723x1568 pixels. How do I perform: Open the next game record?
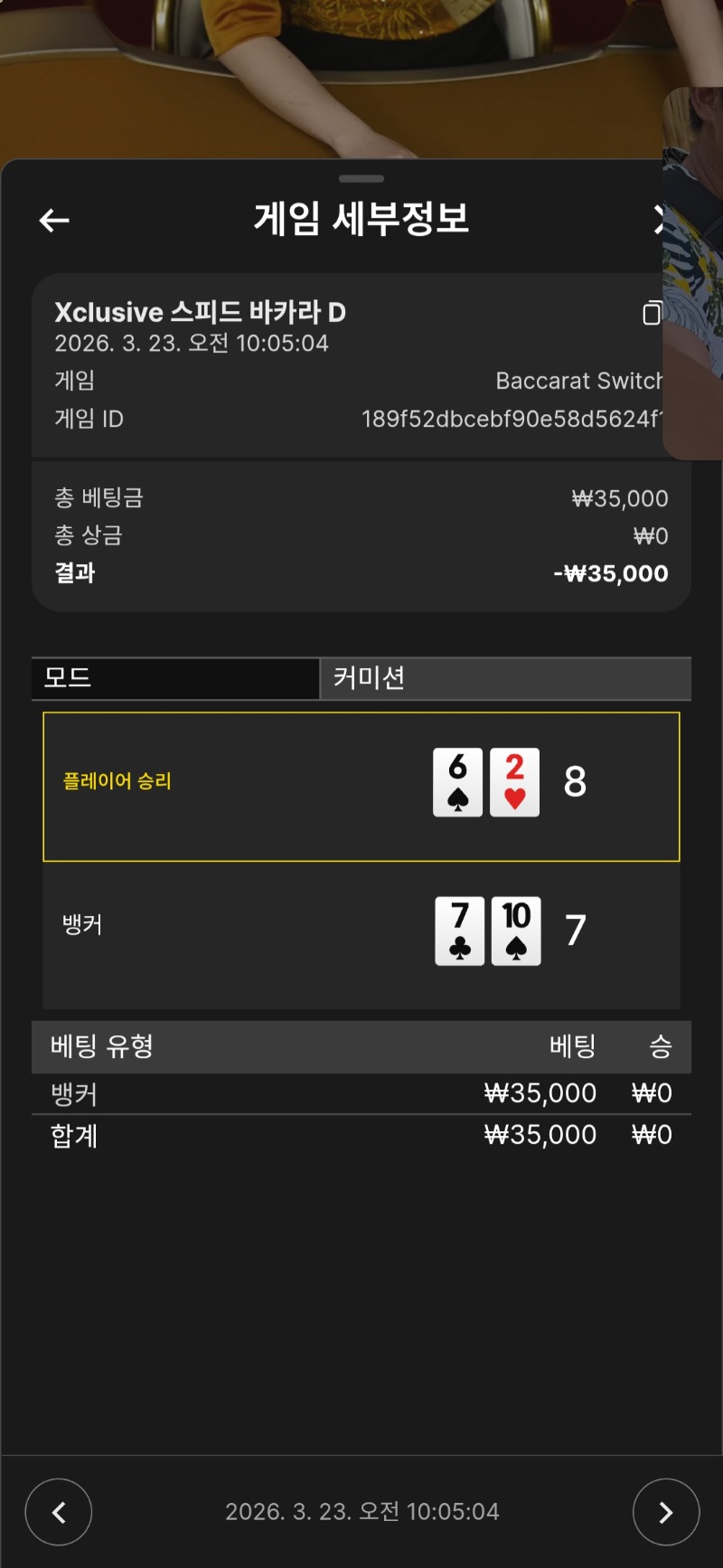(666, 1512)
